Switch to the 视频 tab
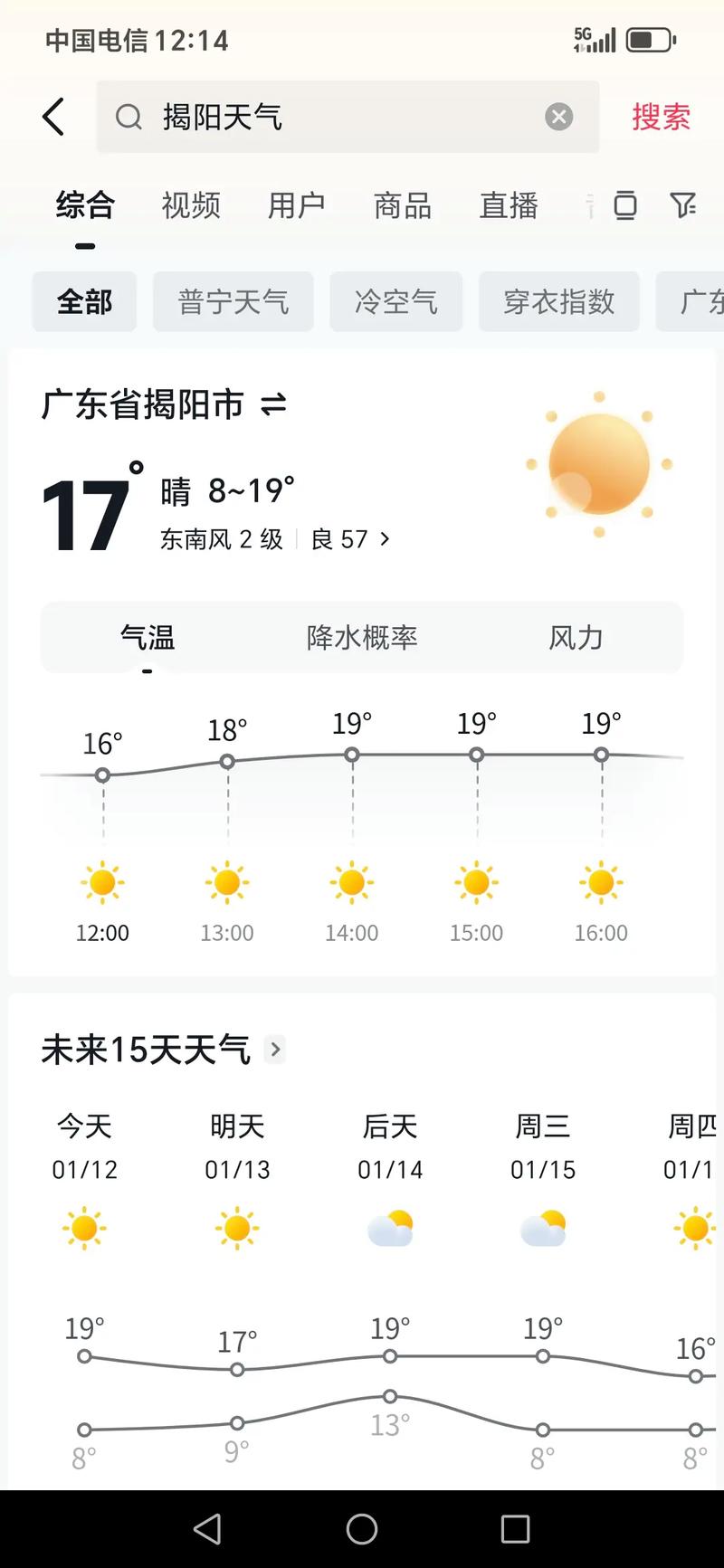This screenshot has width=724, height=1568. coord(190,206)
